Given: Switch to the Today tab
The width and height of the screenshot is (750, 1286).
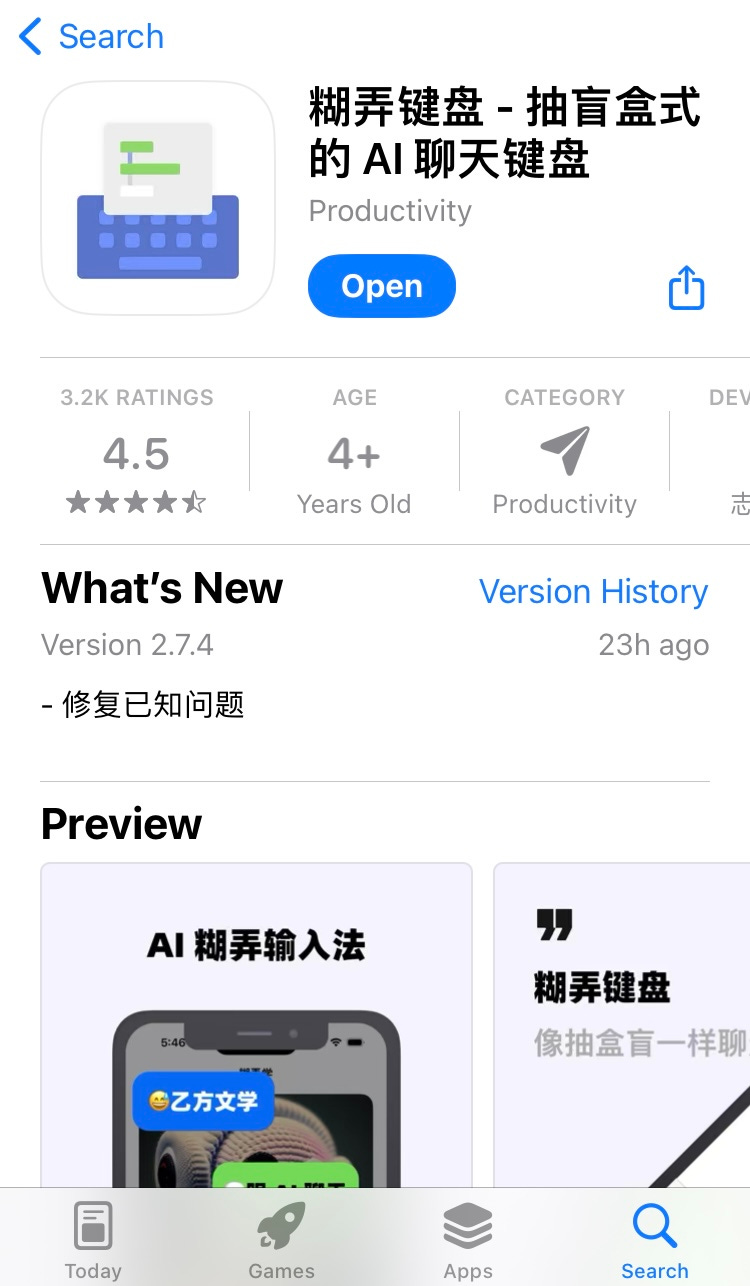Looking at the screenshot, I should click(93, 1240).
